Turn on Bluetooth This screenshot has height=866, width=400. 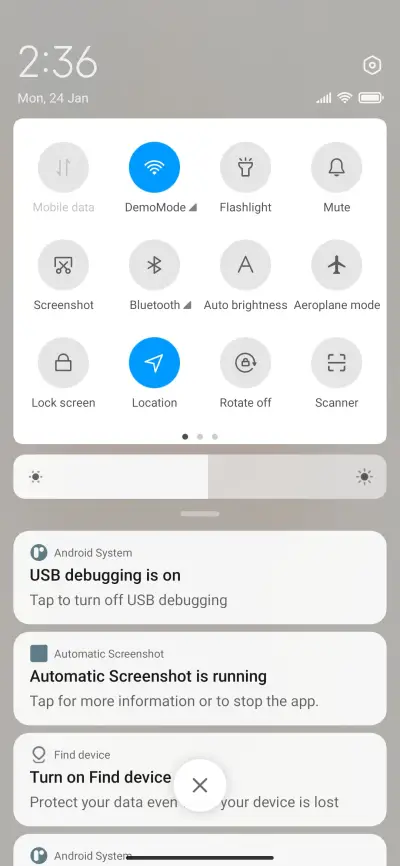click(154, 265)
